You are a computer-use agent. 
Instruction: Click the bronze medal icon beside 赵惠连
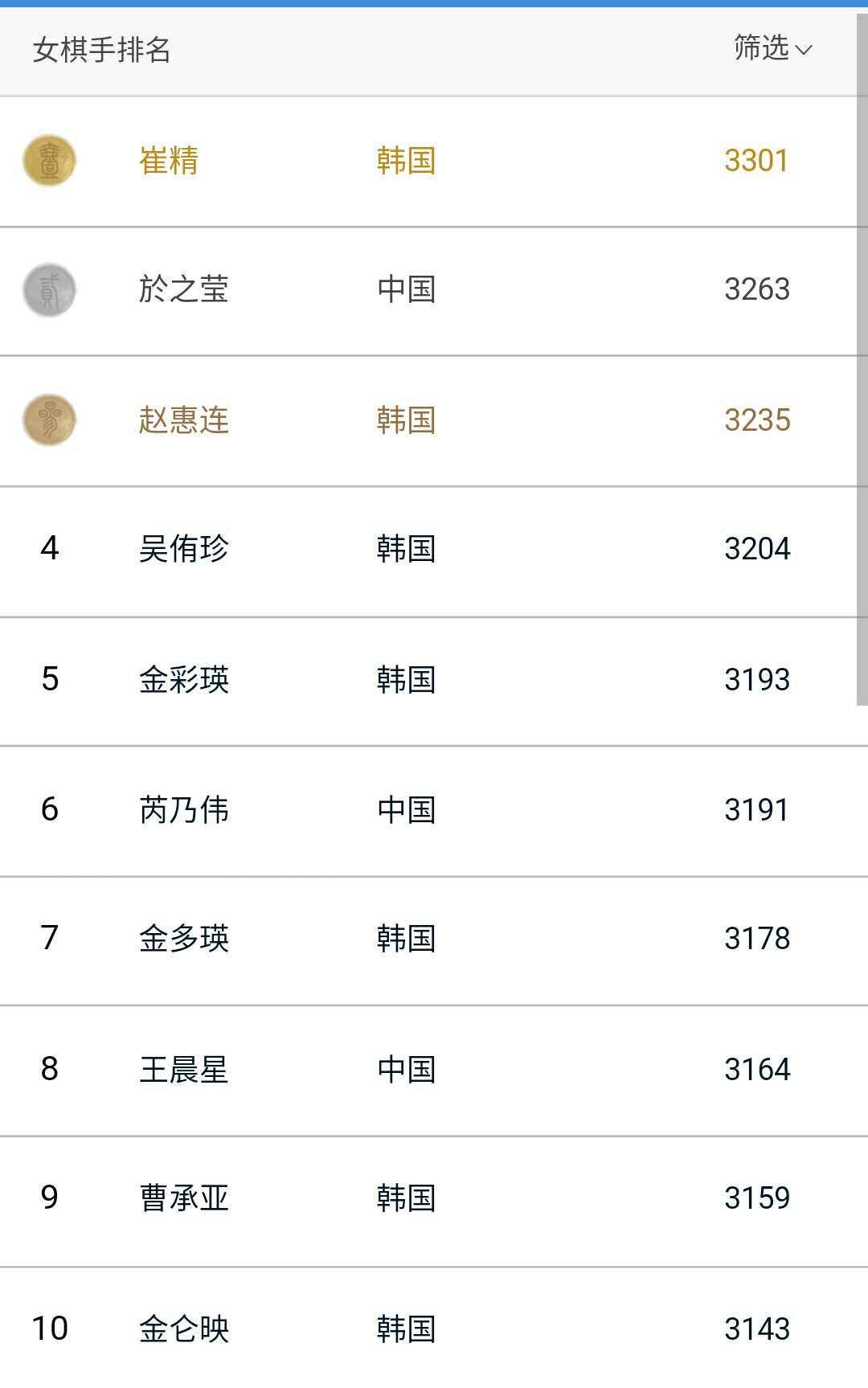click(48, 420)
